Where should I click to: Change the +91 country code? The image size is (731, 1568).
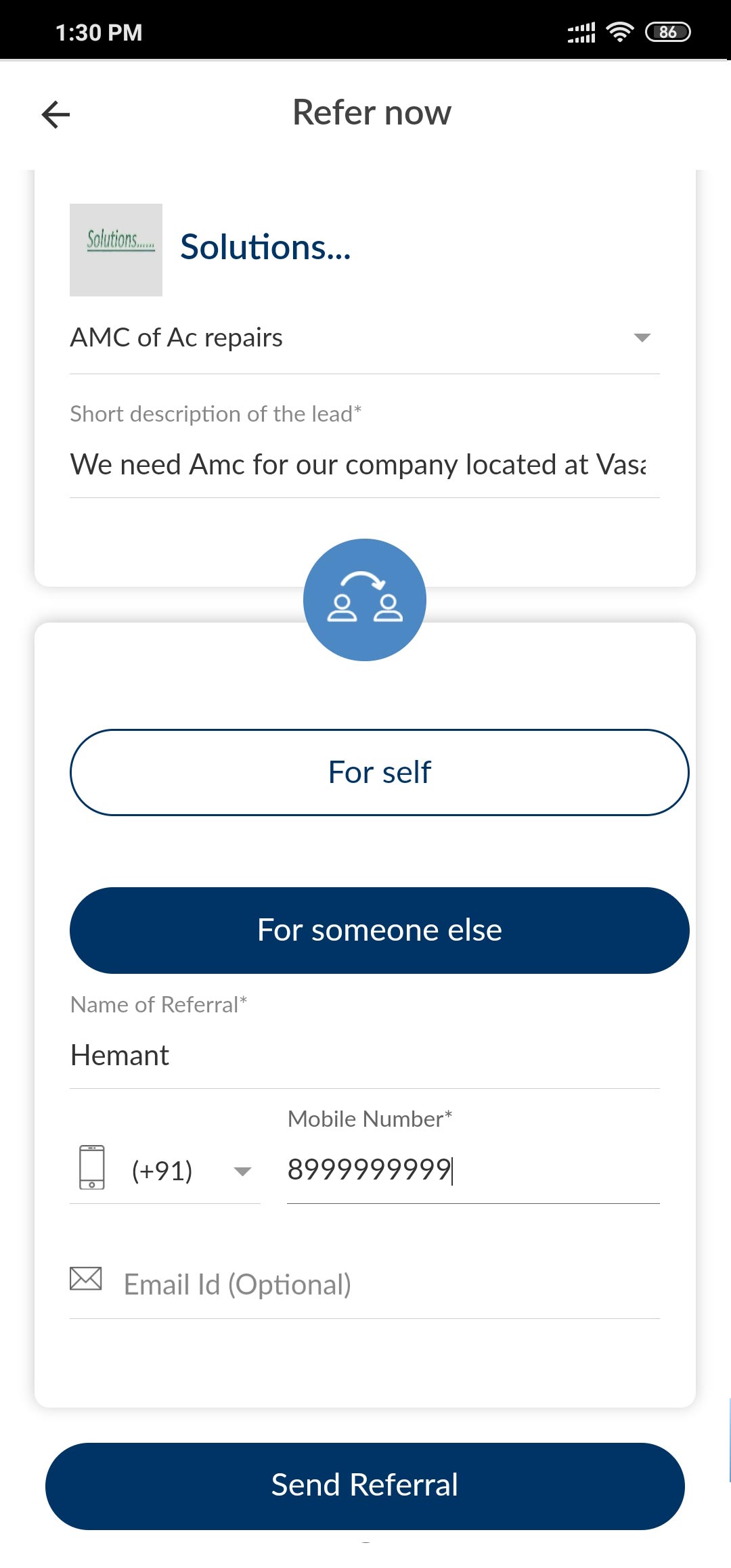point(190,1171)
